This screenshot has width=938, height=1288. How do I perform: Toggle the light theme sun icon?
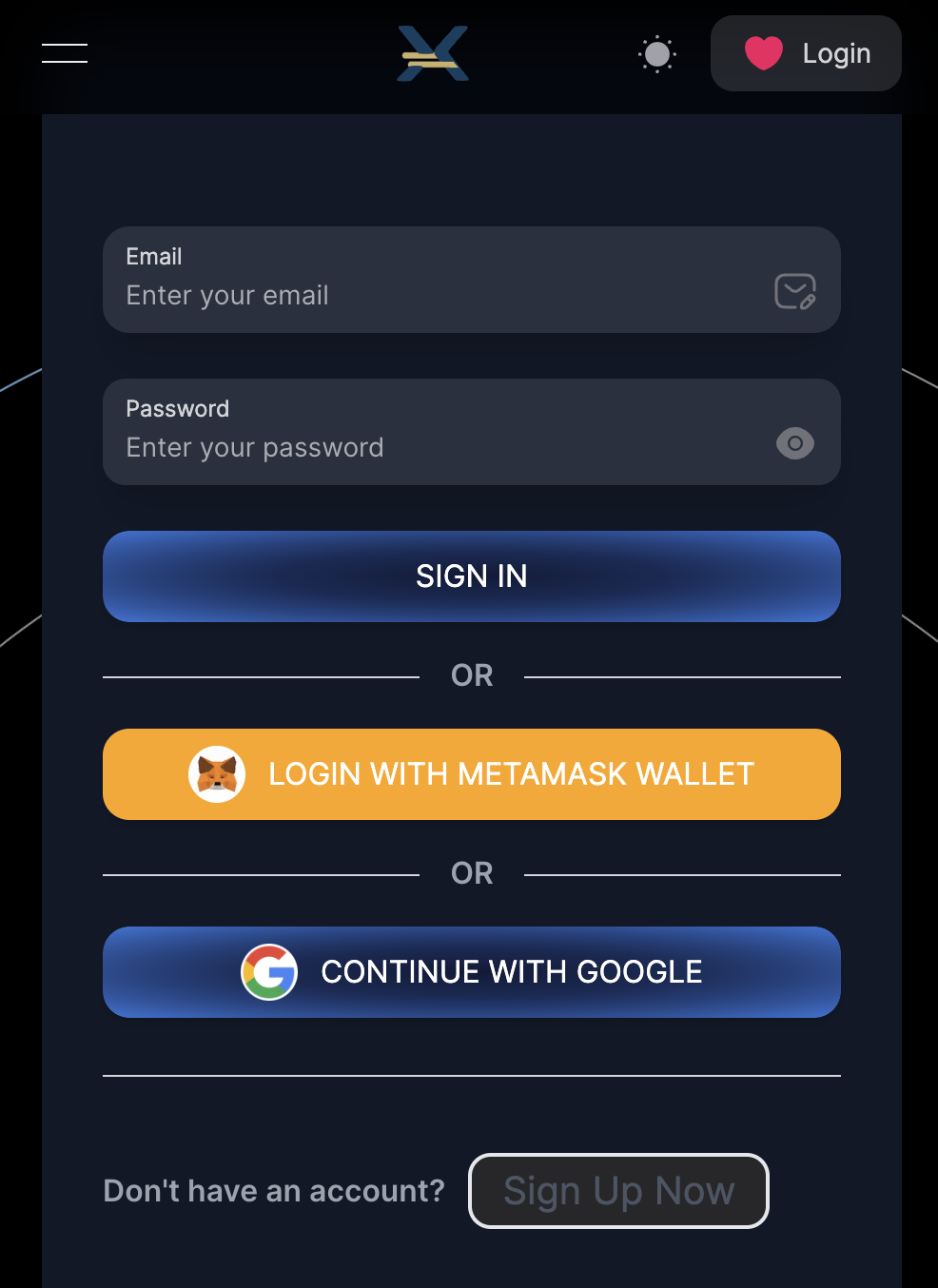(656, 54)
